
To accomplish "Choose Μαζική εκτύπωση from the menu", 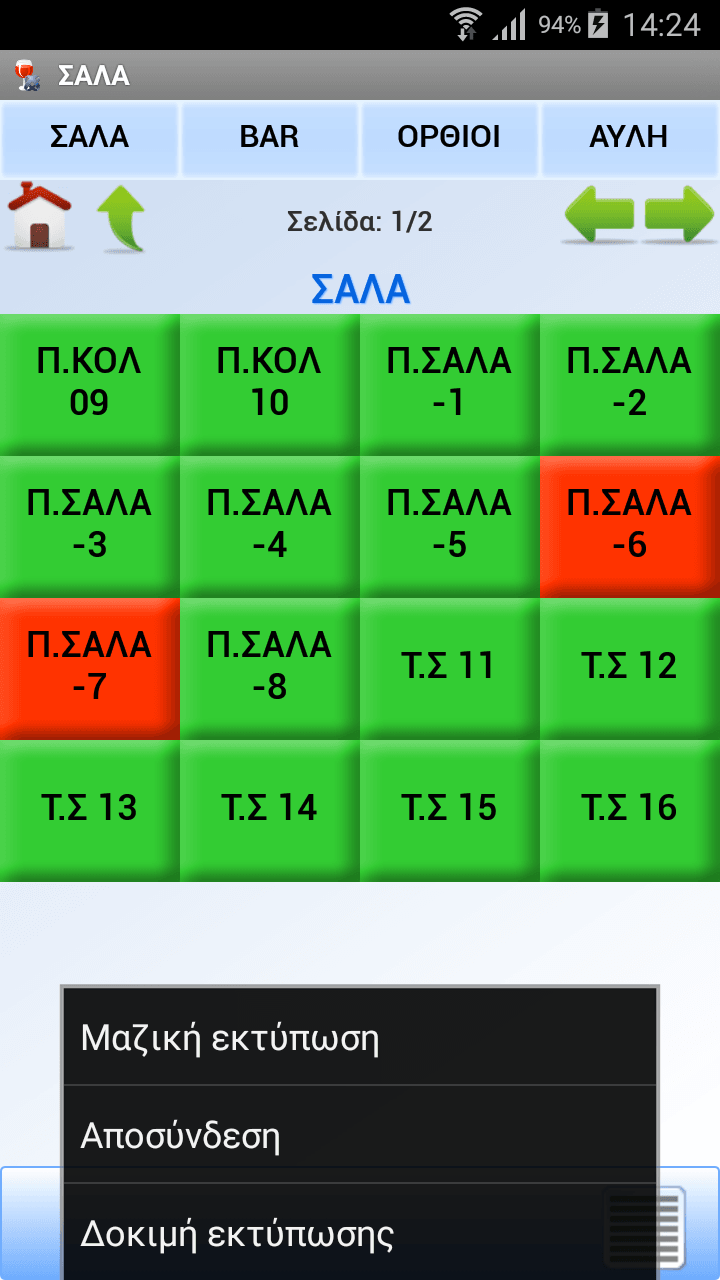I will 360,1038.
